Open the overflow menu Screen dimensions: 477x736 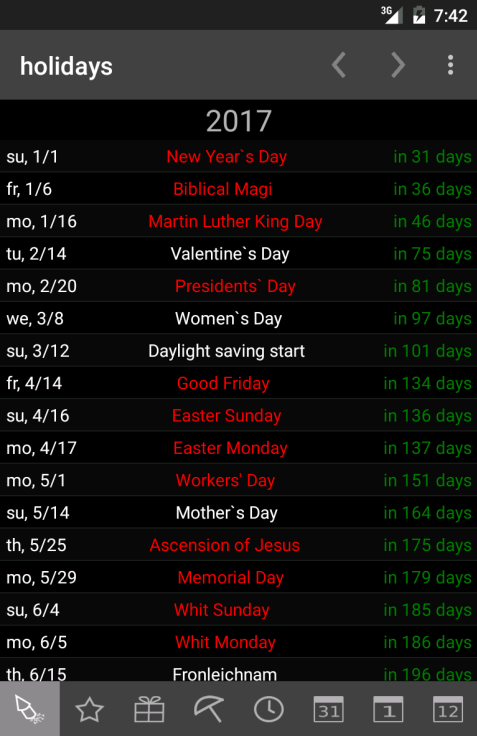click(x=450, y=65)
